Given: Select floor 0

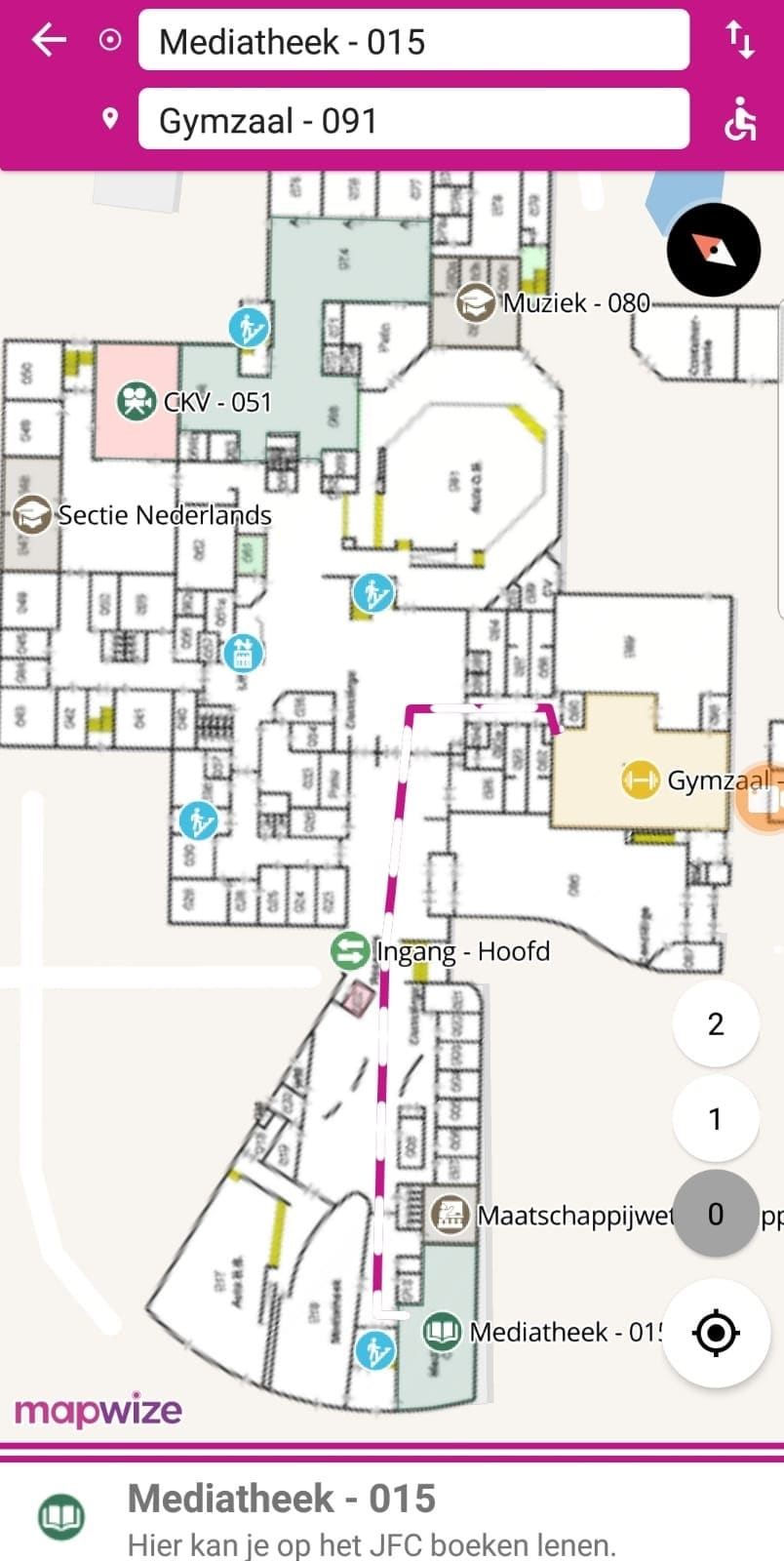Looking at the screenshot, I should click(716, 1214).
